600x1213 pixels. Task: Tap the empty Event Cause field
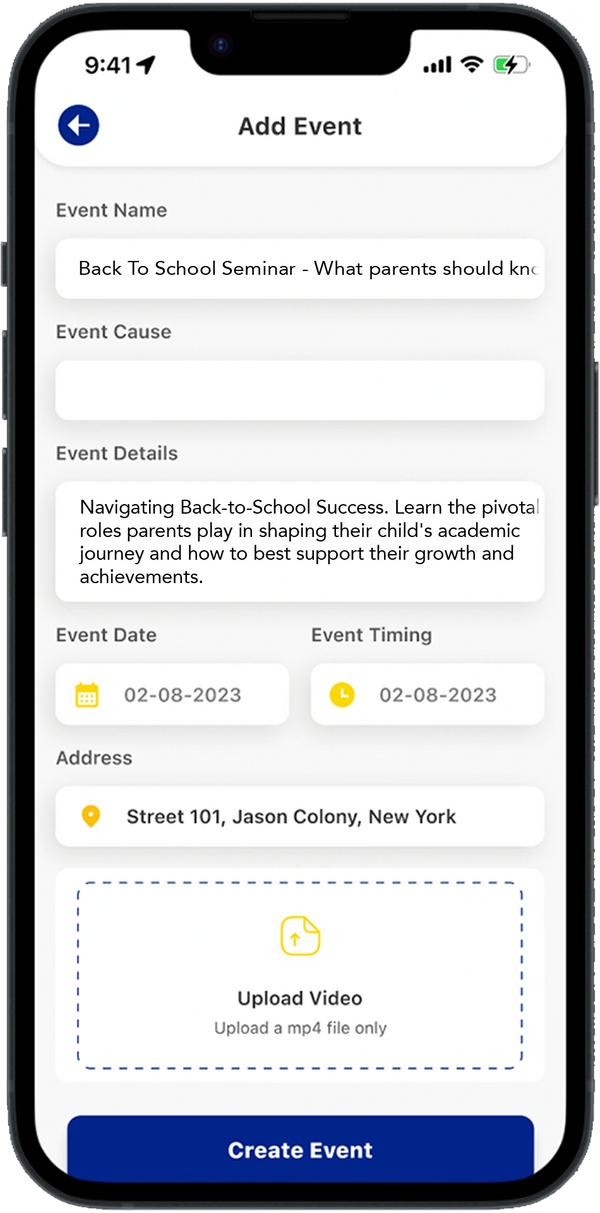(x=300, y=390)
